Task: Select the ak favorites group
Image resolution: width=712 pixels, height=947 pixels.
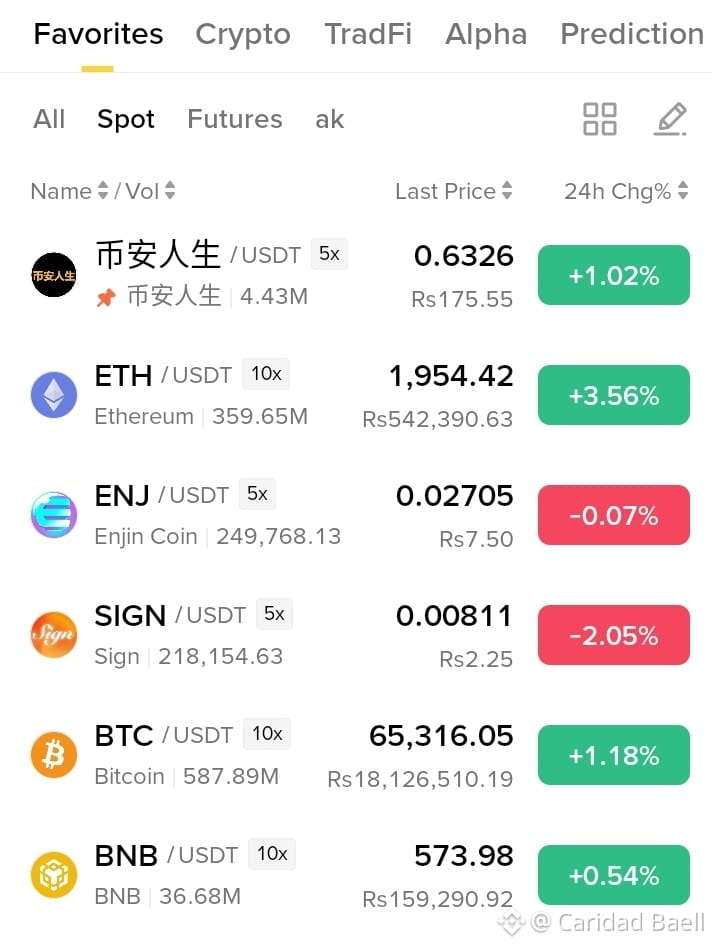Action: (x=330, y=119)
